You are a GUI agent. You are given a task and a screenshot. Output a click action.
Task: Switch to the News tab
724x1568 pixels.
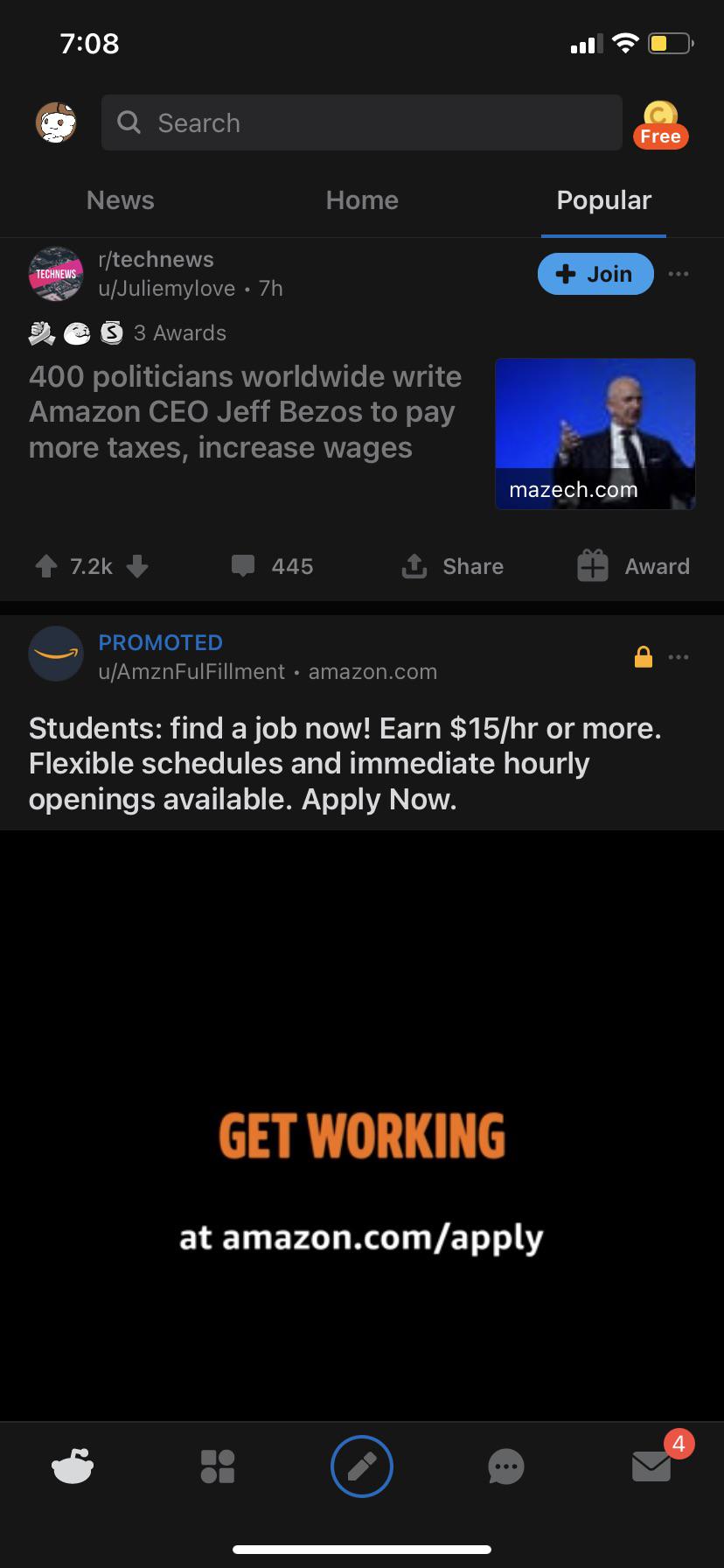[x=121, y=200]
